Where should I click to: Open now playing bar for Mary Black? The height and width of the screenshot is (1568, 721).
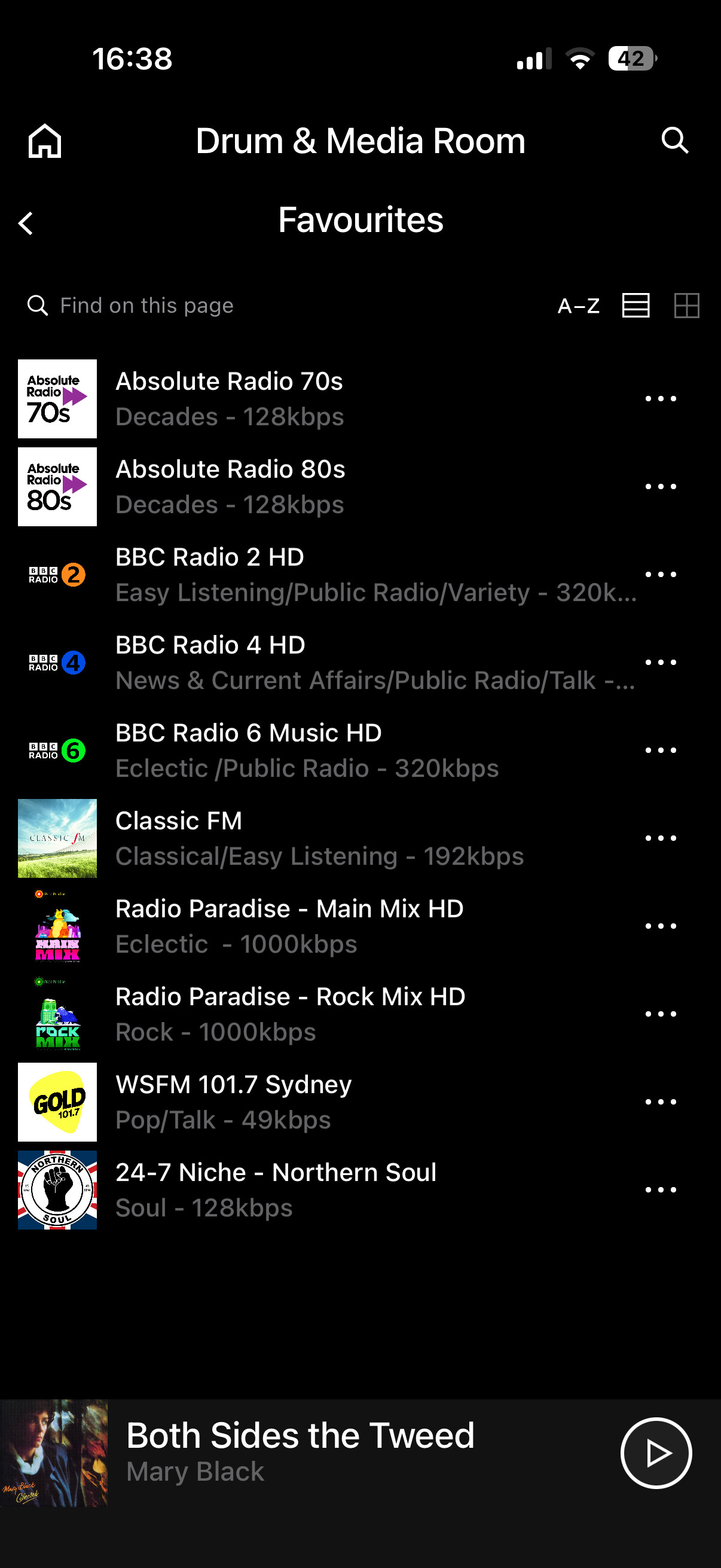pyautogui.click(x=300, y=1453)
